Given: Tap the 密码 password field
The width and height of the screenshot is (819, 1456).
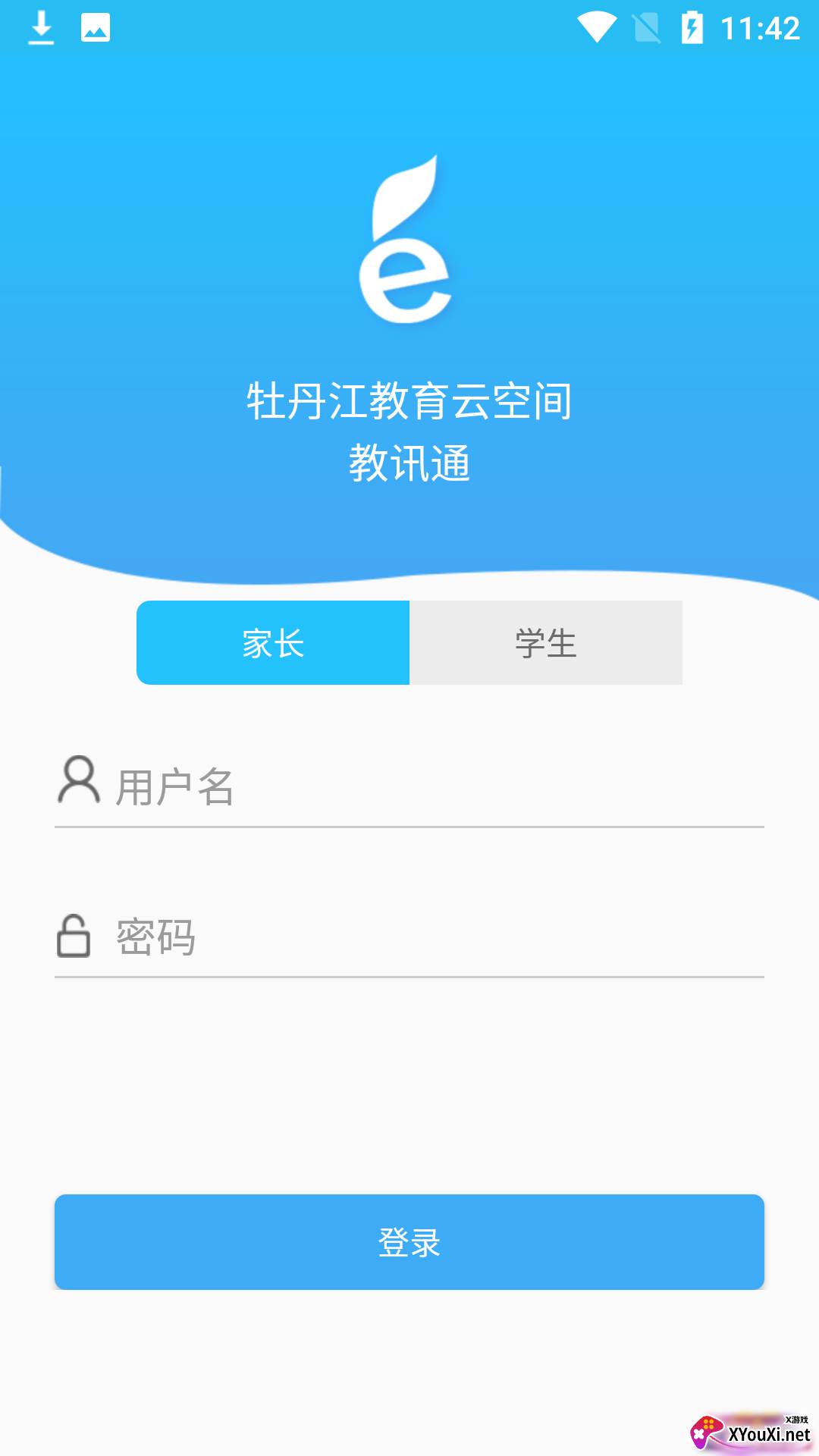Looking at the screenshot, I should point(436,937).
